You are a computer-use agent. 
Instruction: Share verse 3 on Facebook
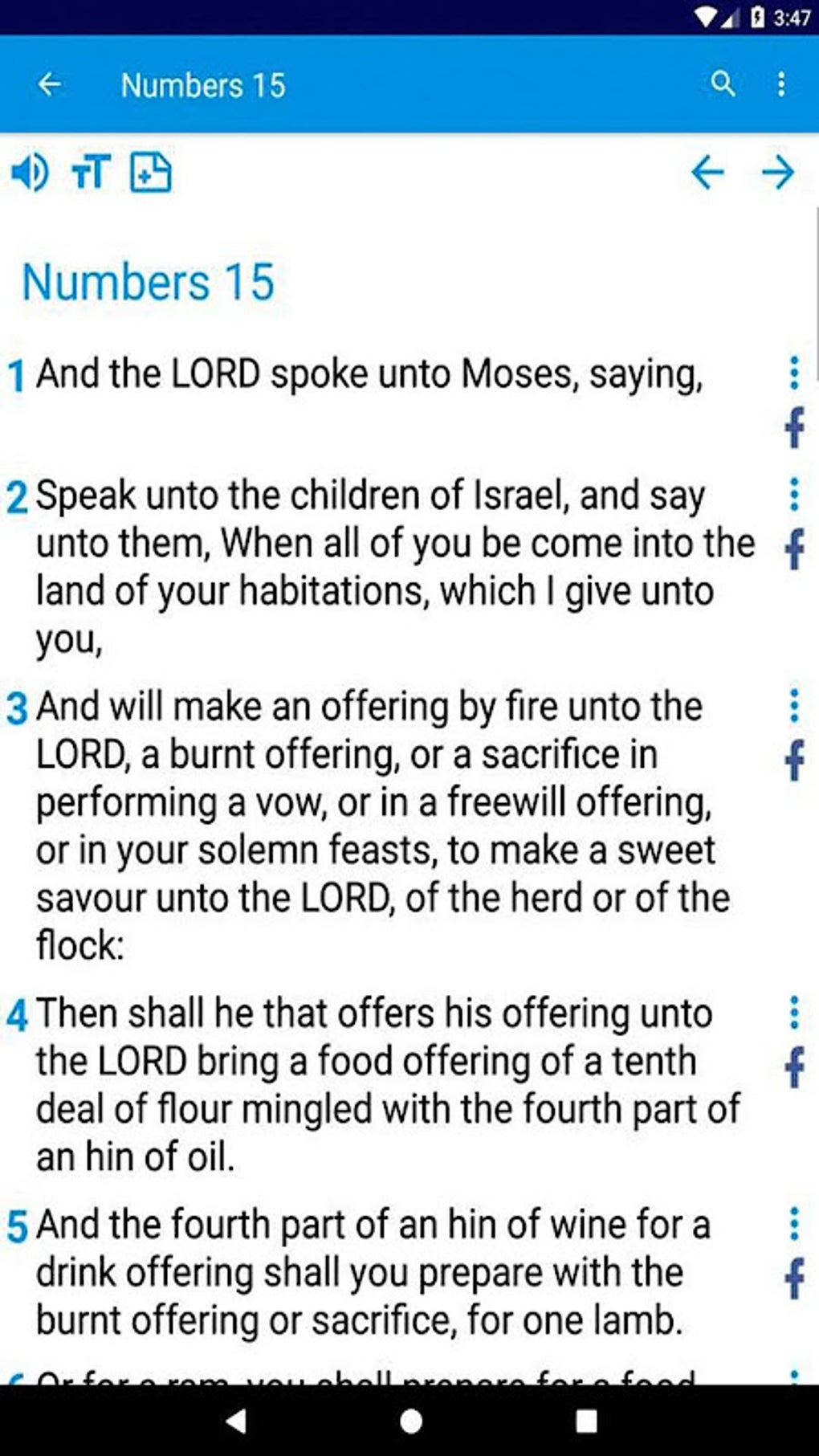(793, 759)
